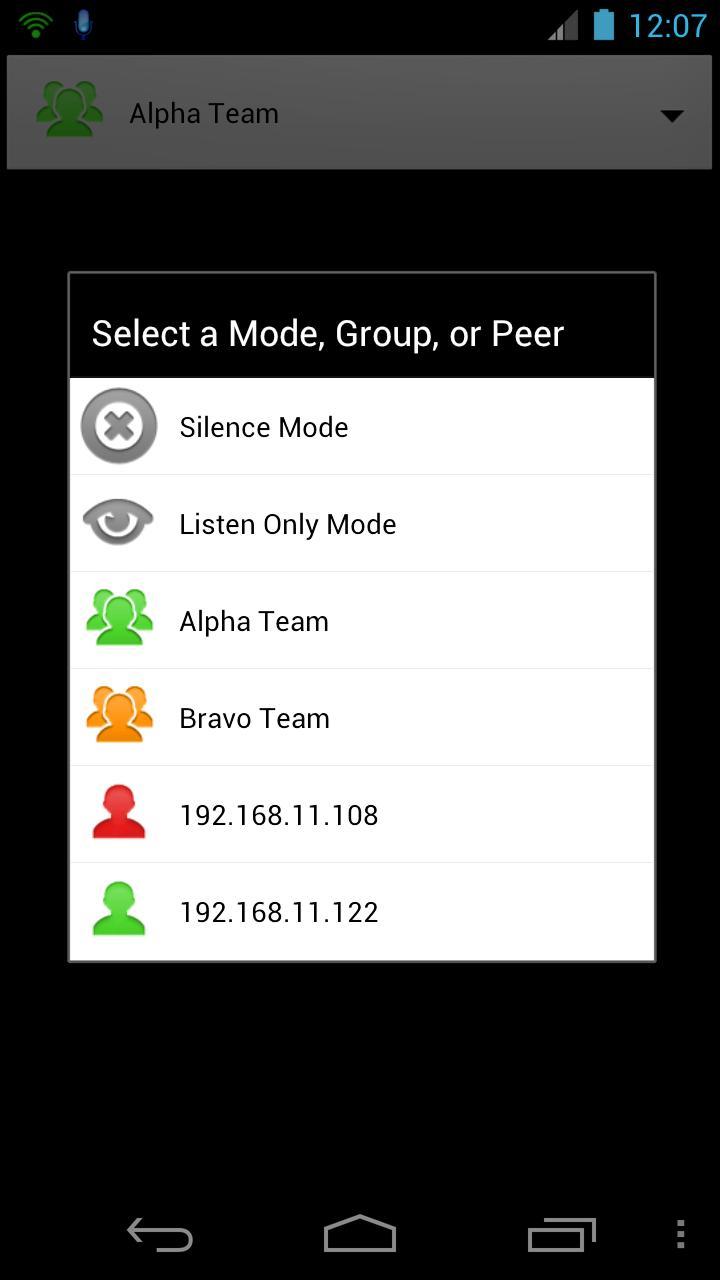
Task: Click the red peer icon for 192.168.11.108
Action: click(118, 812)
